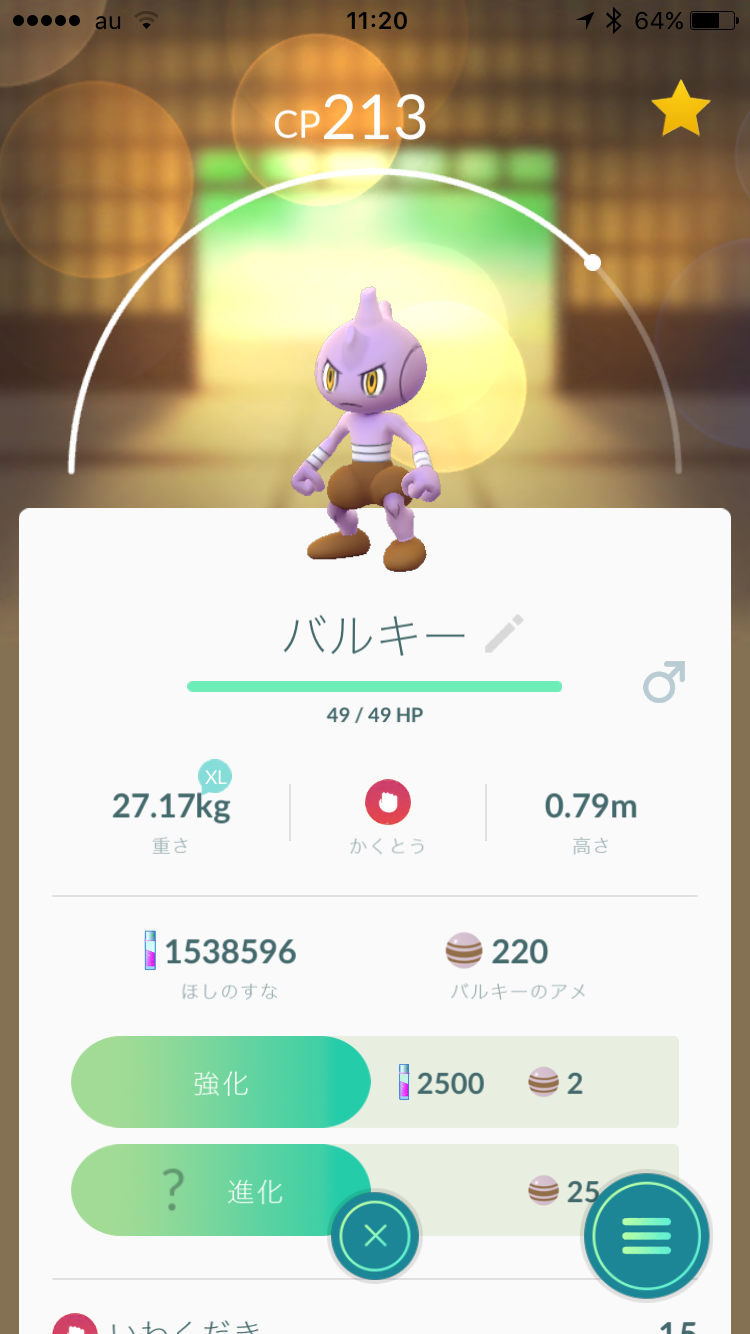The image size is (750, 1334).
Task: Close the Pokémon detail screen
Action: 375,1236
